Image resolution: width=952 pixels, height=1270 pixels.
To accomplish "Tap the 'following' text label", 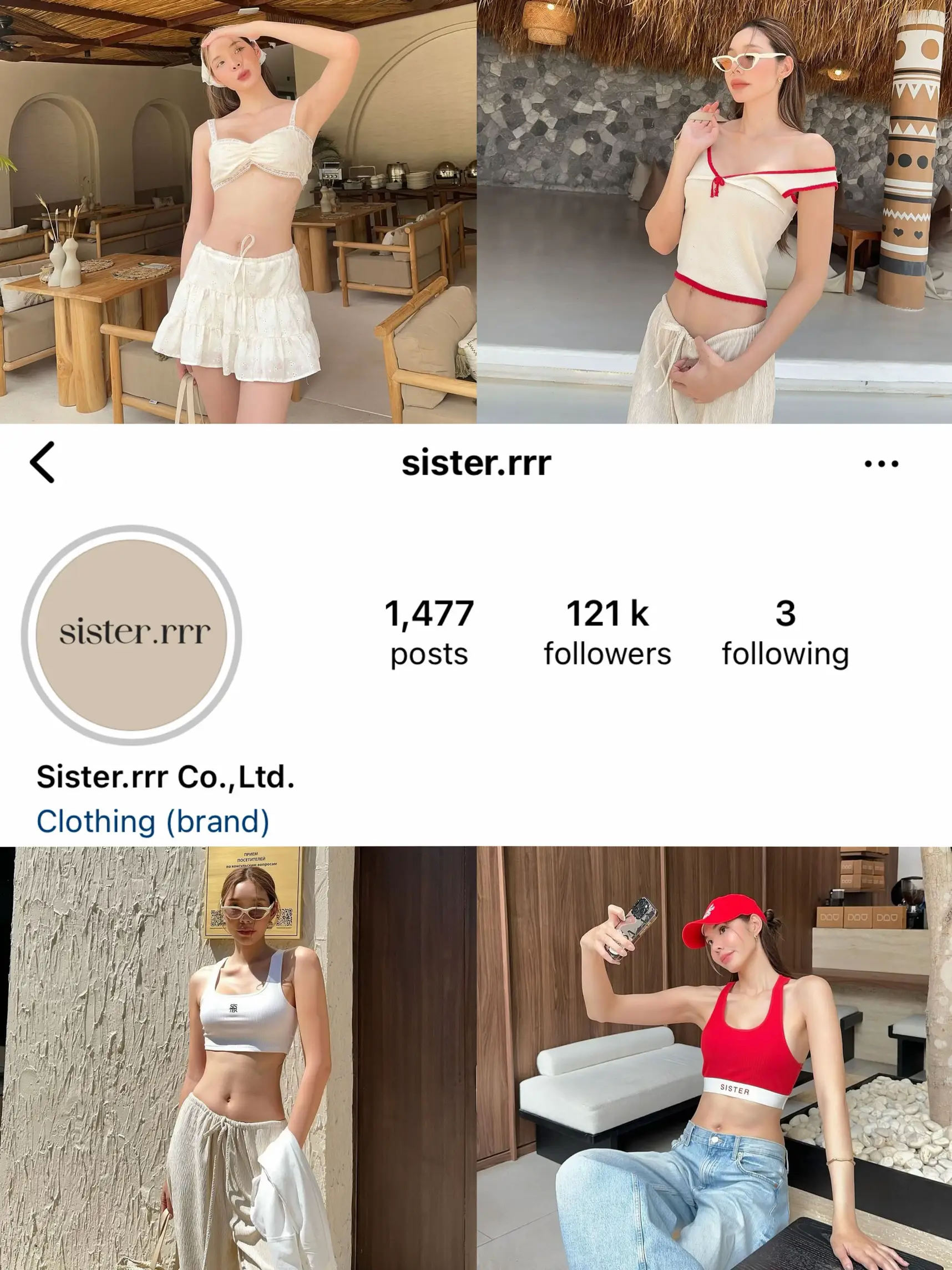I will 786,652.
